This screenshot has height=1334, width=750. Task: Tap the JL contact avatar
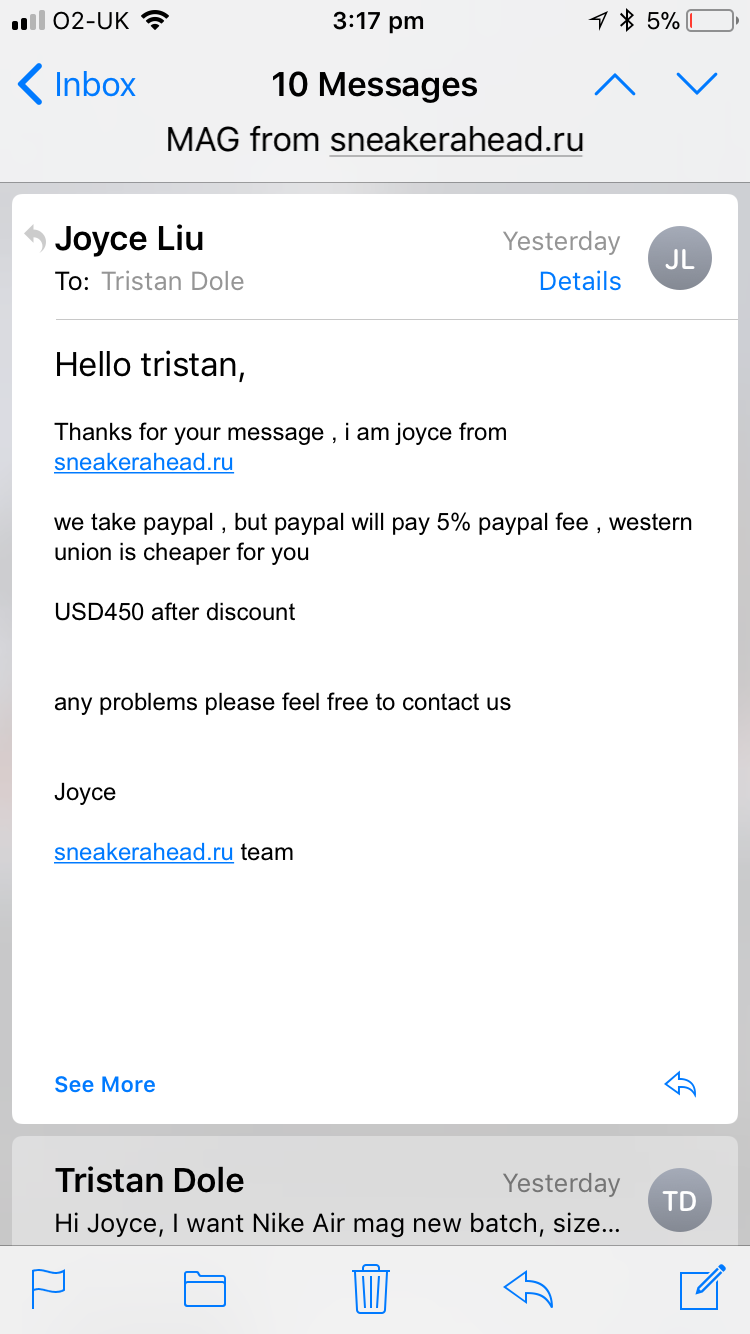point(680,259)
